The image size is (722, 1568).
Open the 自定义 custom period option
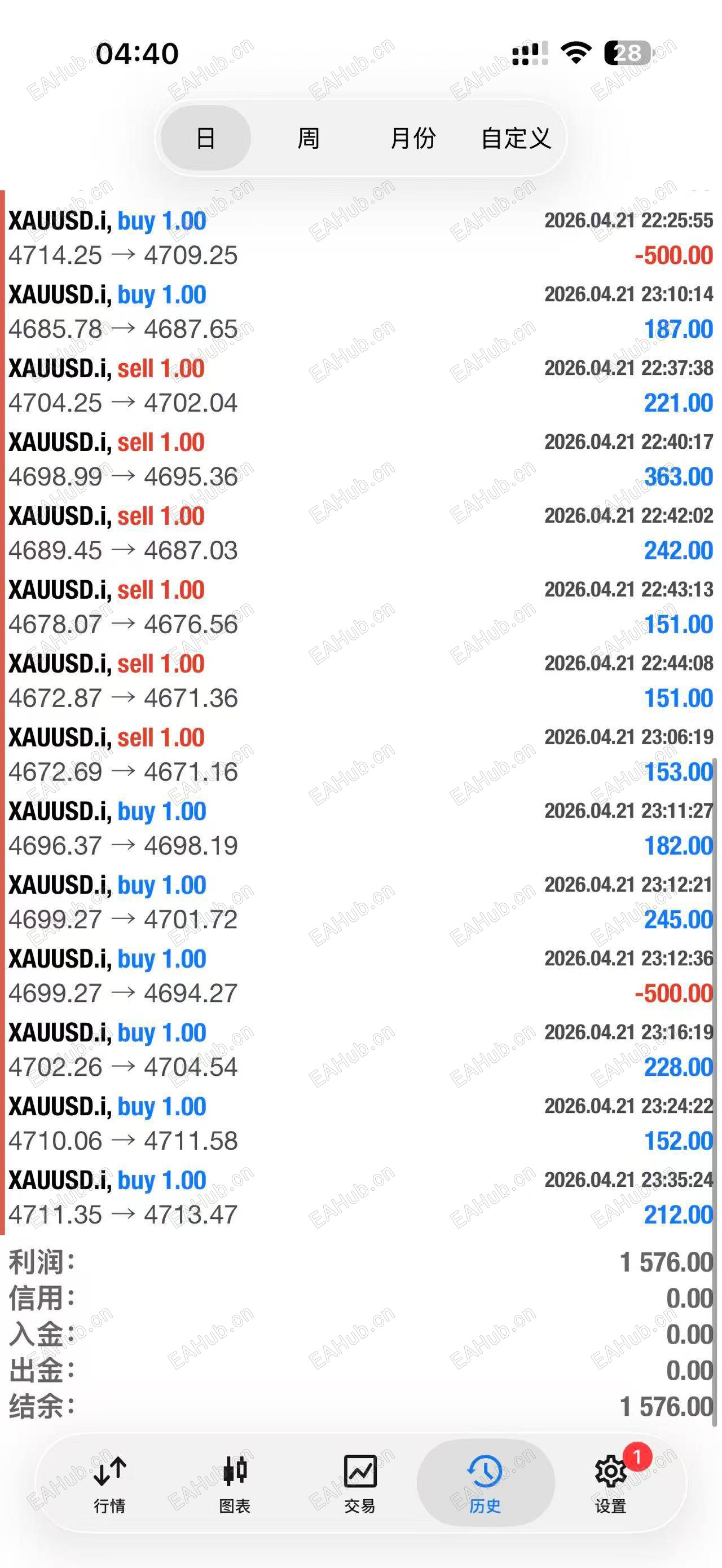(516, 138)
